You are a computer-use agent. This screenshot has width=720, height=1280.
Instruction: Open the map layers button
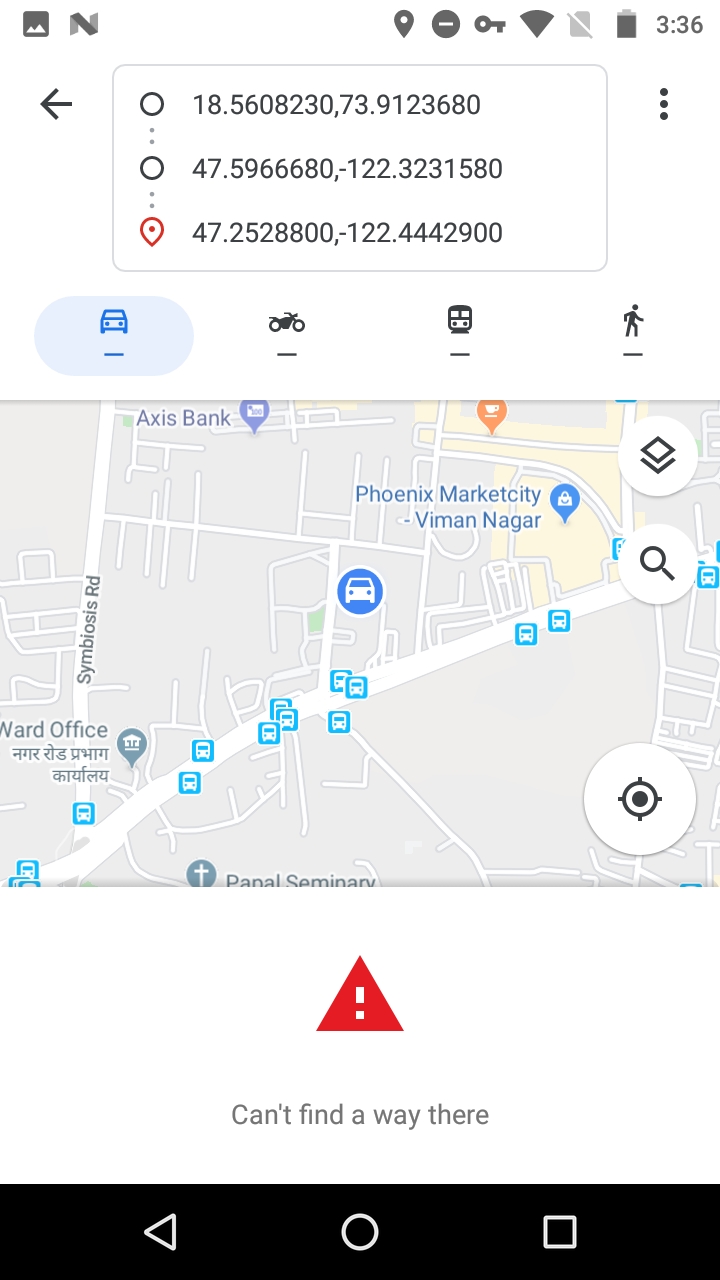pos(657,456)
